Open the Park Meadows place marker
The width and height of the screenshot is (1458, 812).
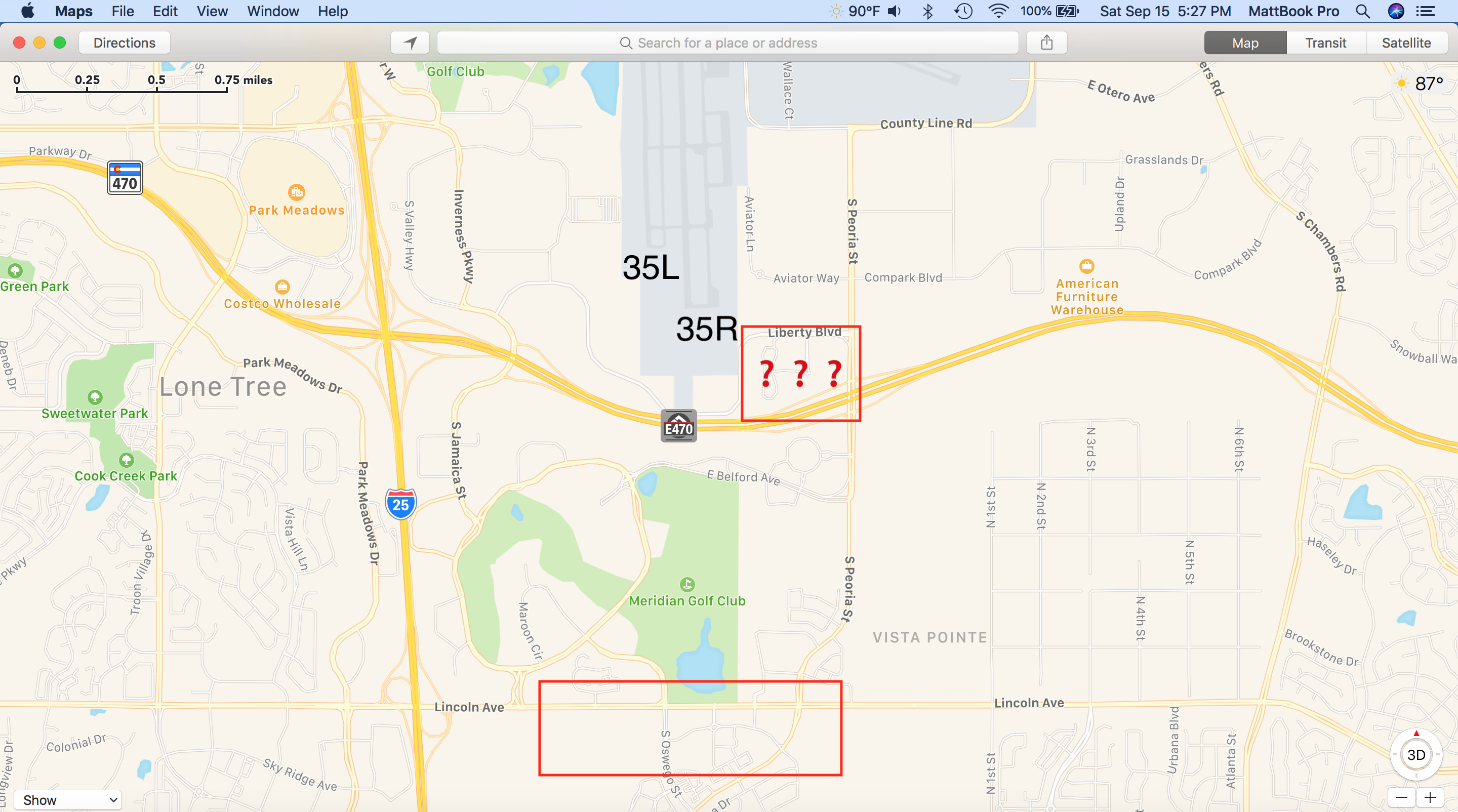[x=297, y=192]
